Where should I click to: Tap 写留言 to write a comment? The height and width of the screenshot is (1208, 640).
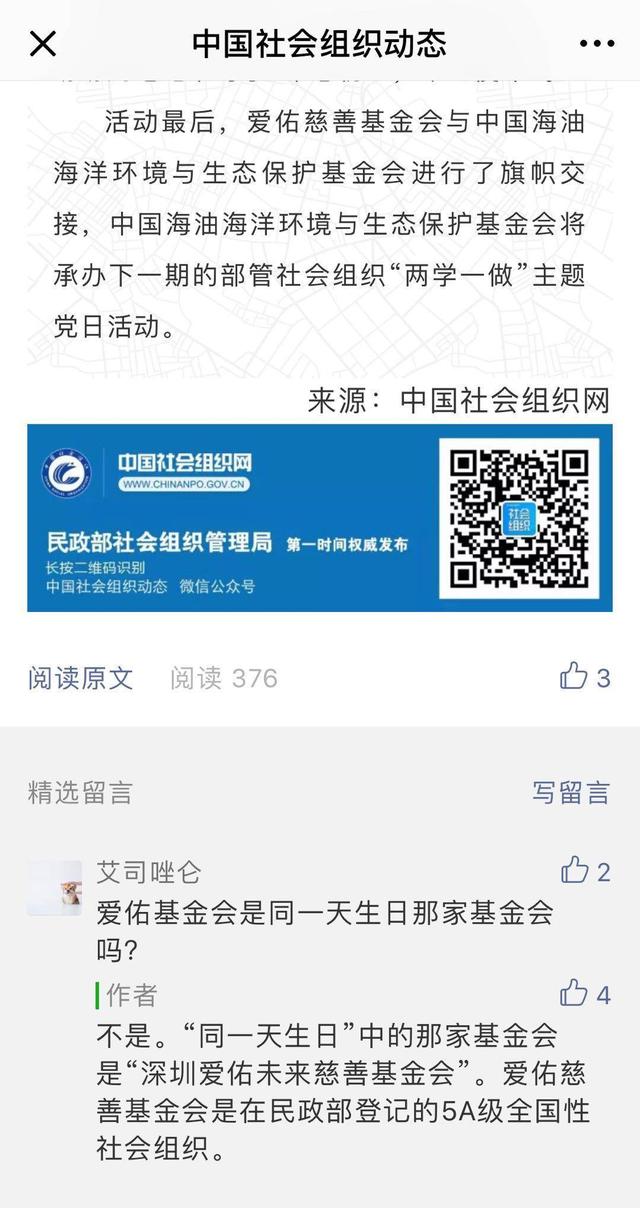tap(570, 793)
